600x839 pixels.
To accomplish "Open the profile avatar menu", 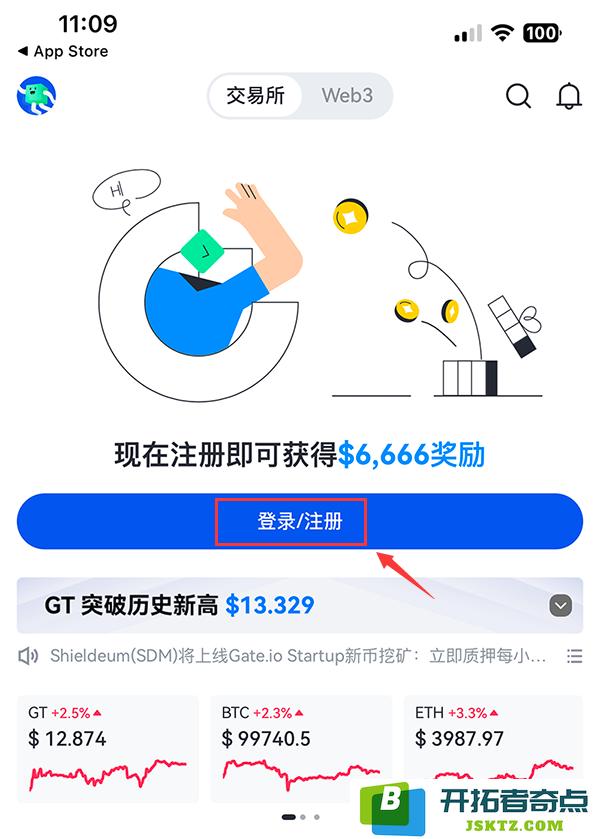I will pyautogui.click(x=36, y=96).
